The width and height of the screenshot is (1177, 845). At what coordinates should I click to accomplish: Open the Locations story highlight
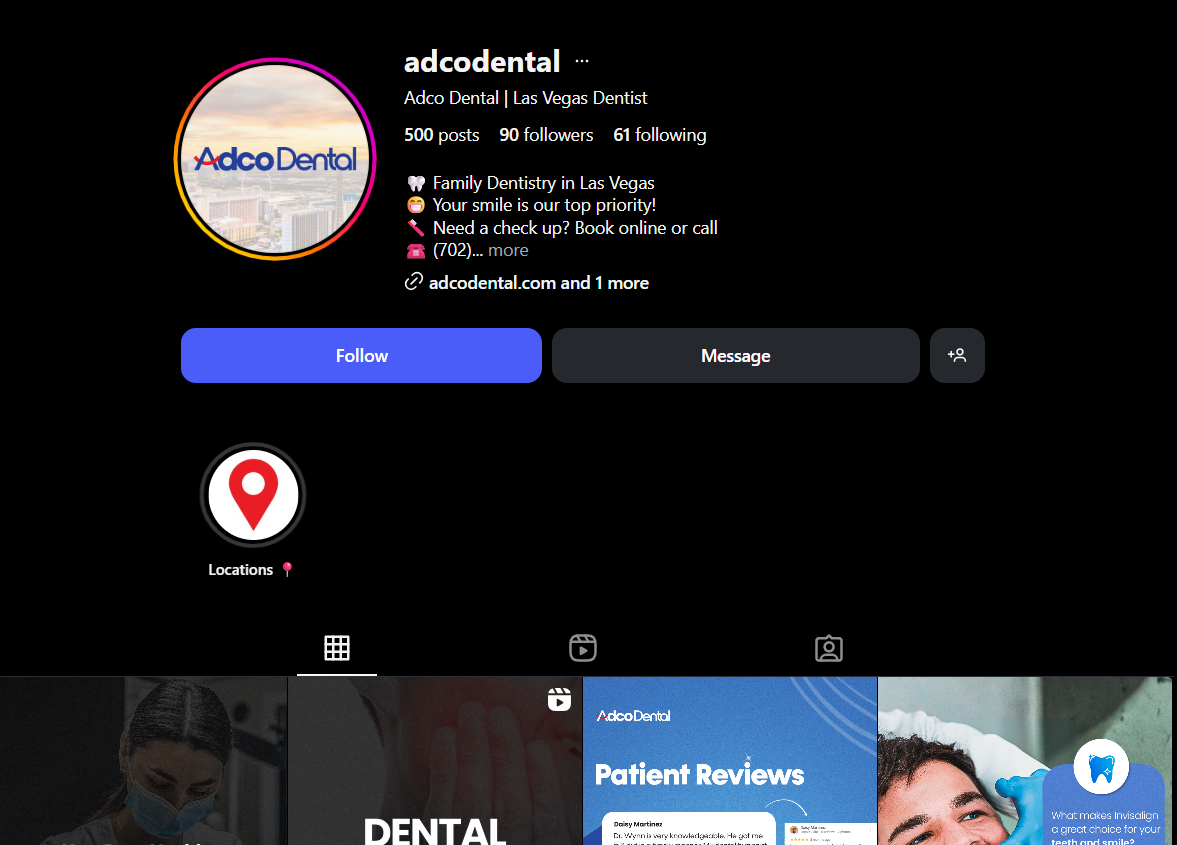[253, 495]
